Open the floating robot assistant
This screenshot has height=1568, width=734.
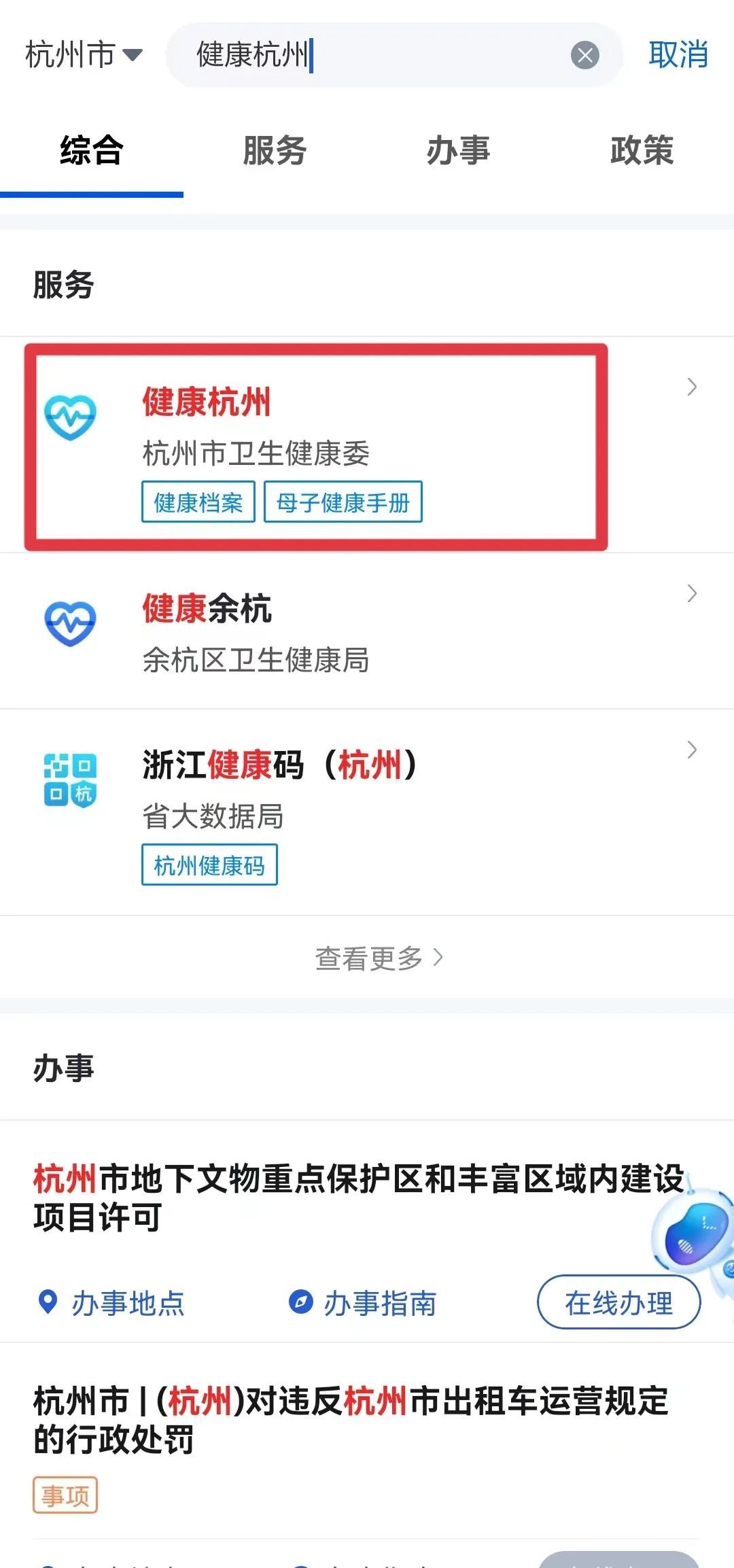[x=697, y=1234]
